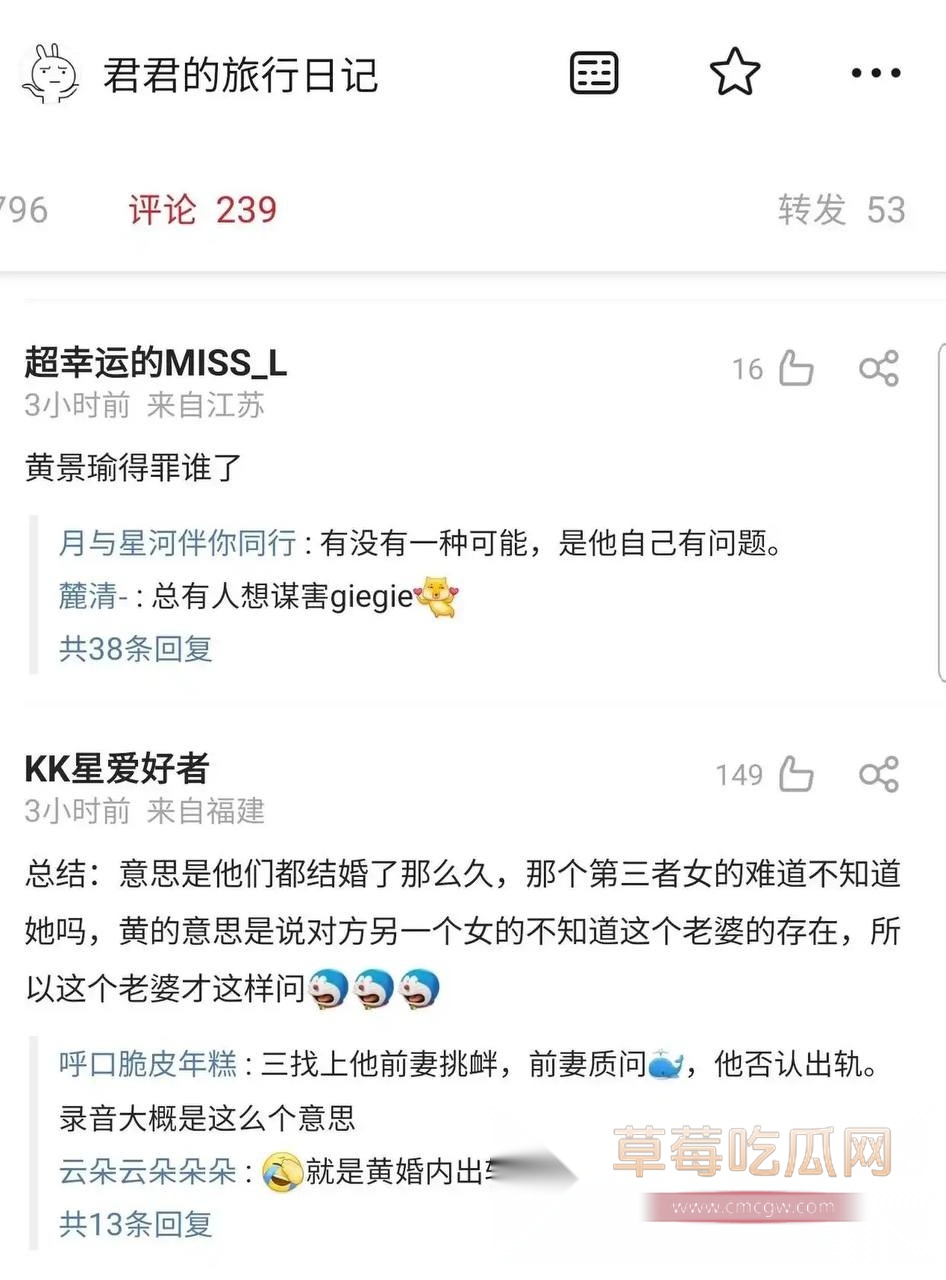Open 超幸运的MISS_L's profile
946x1280 pixels.
(156, 364)
